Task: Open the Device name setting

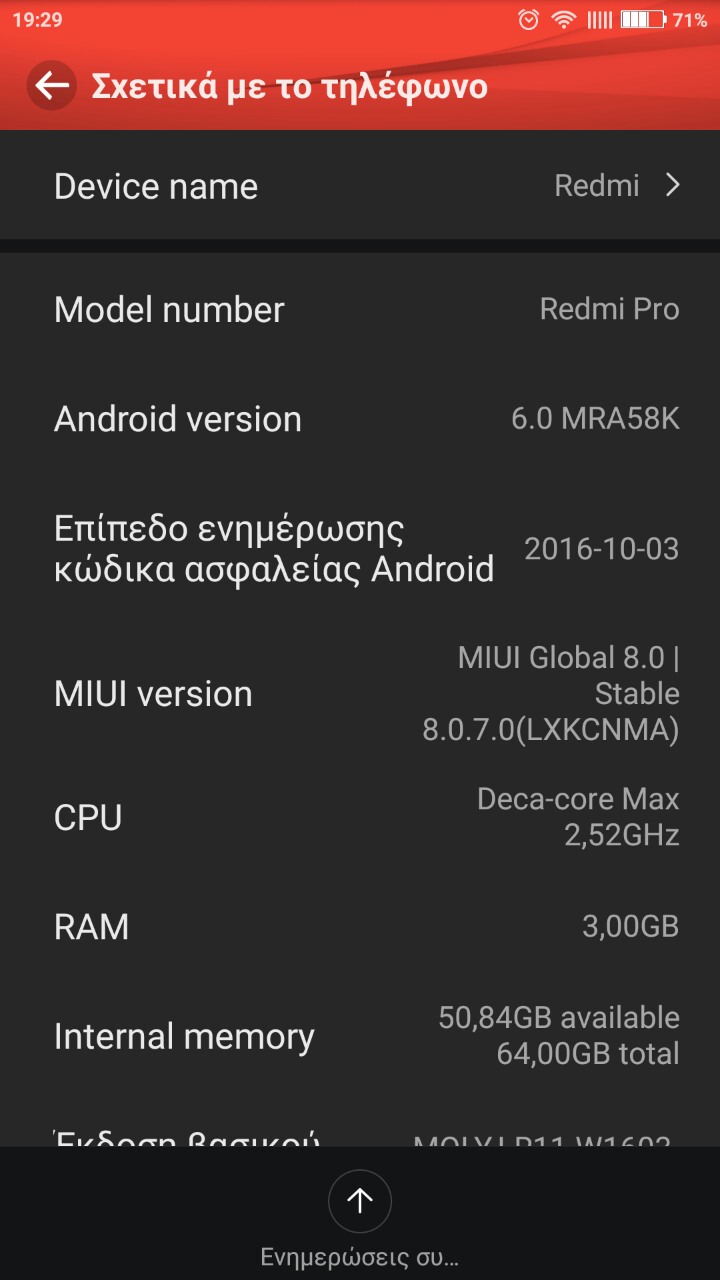Action: tap(360, 186)
